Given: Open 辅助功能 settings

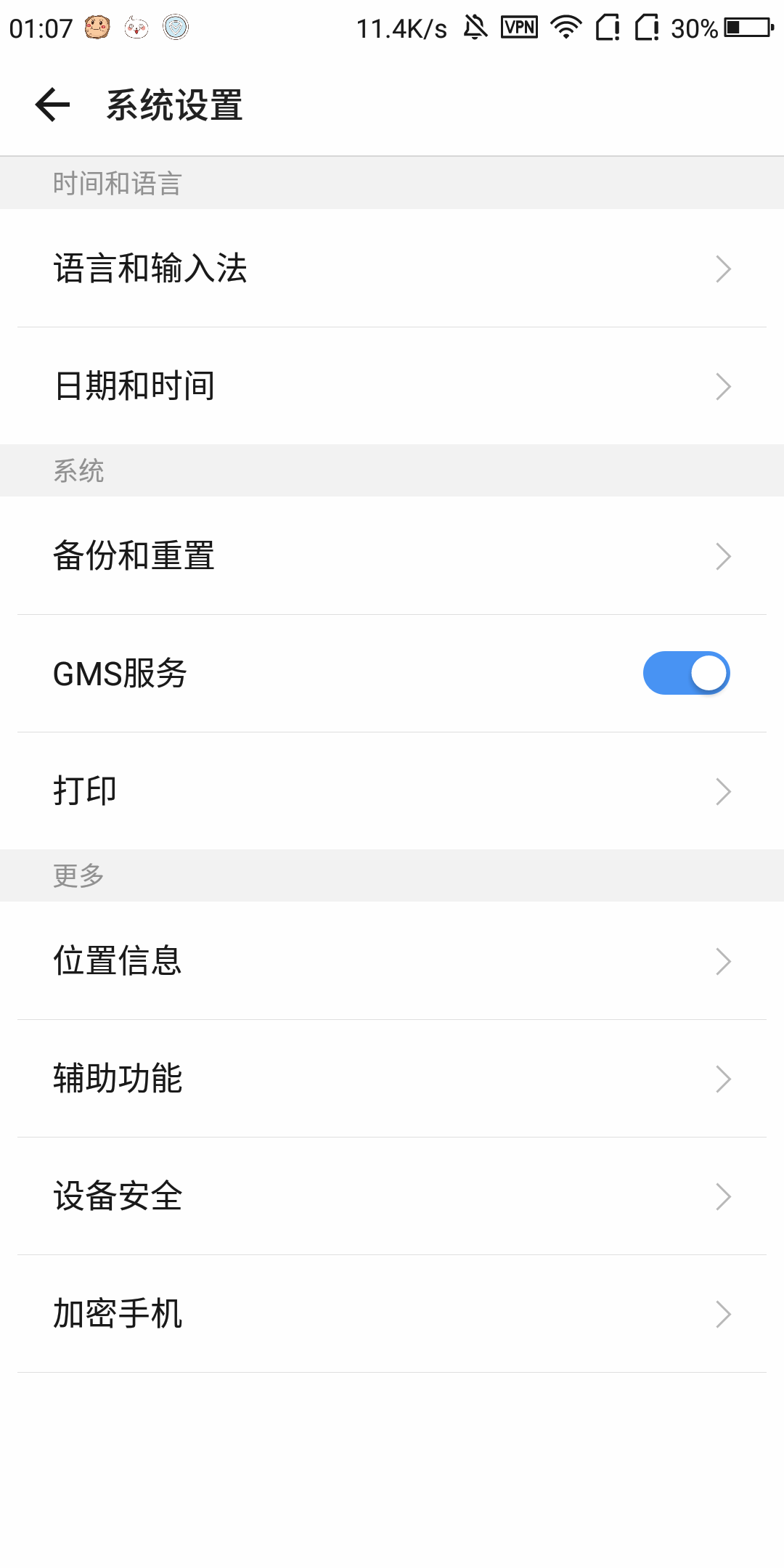Looking at the screenshot, I should tap(392, 1079).
